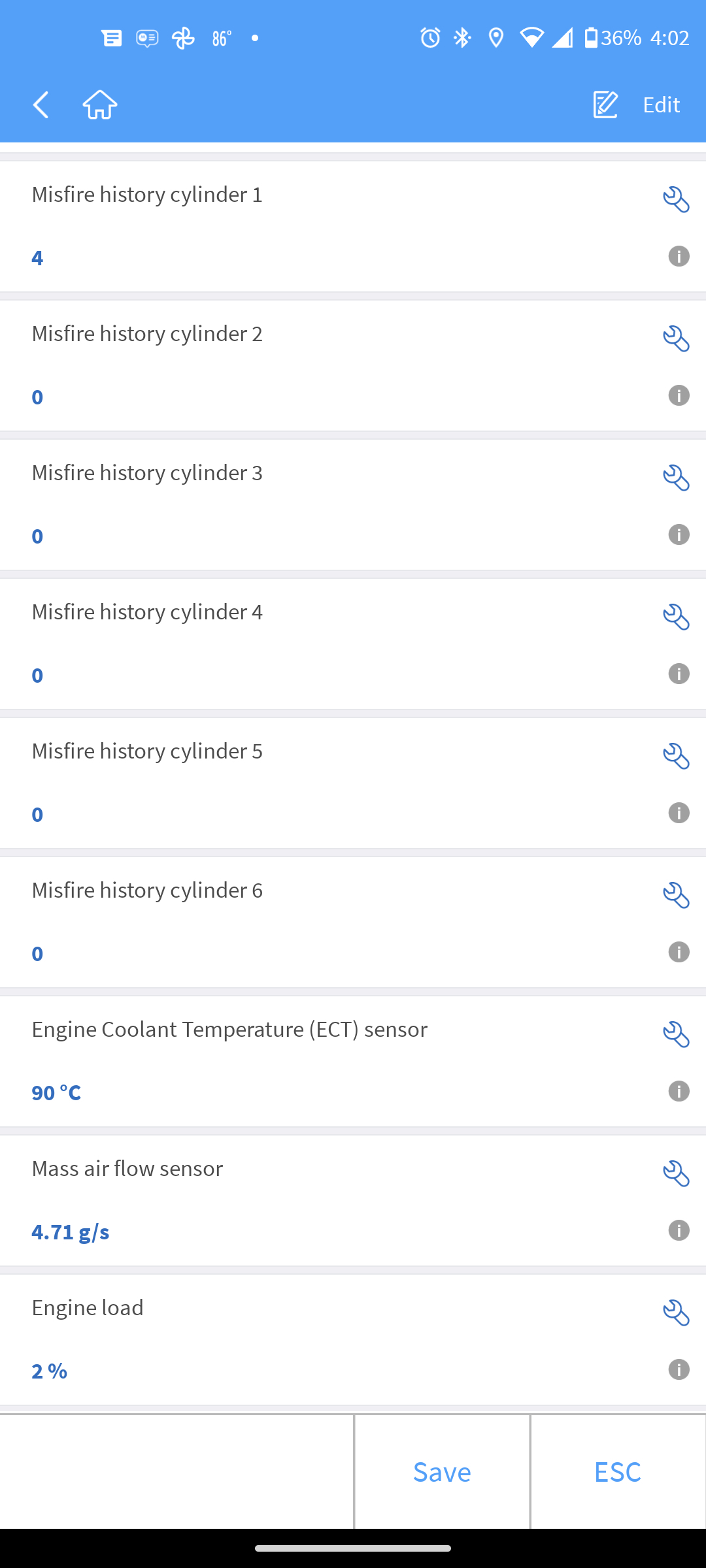Open wrench icon for Misfire history cylinder 3

point(676,478)
